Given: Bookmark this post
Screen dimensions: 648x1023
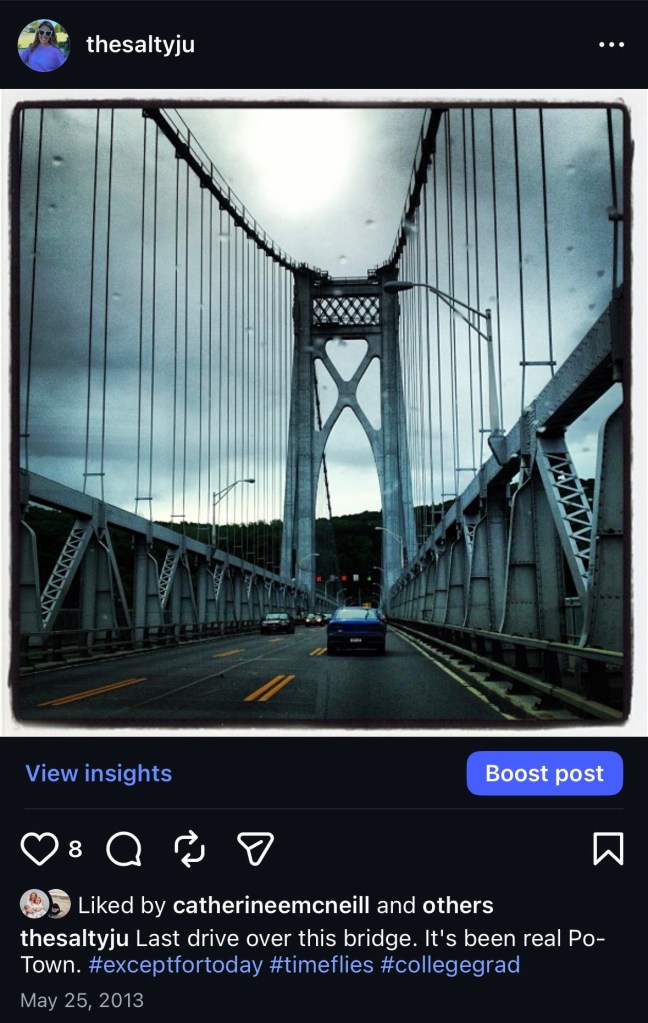Looking at the screenshot, I should click(608, 849).
